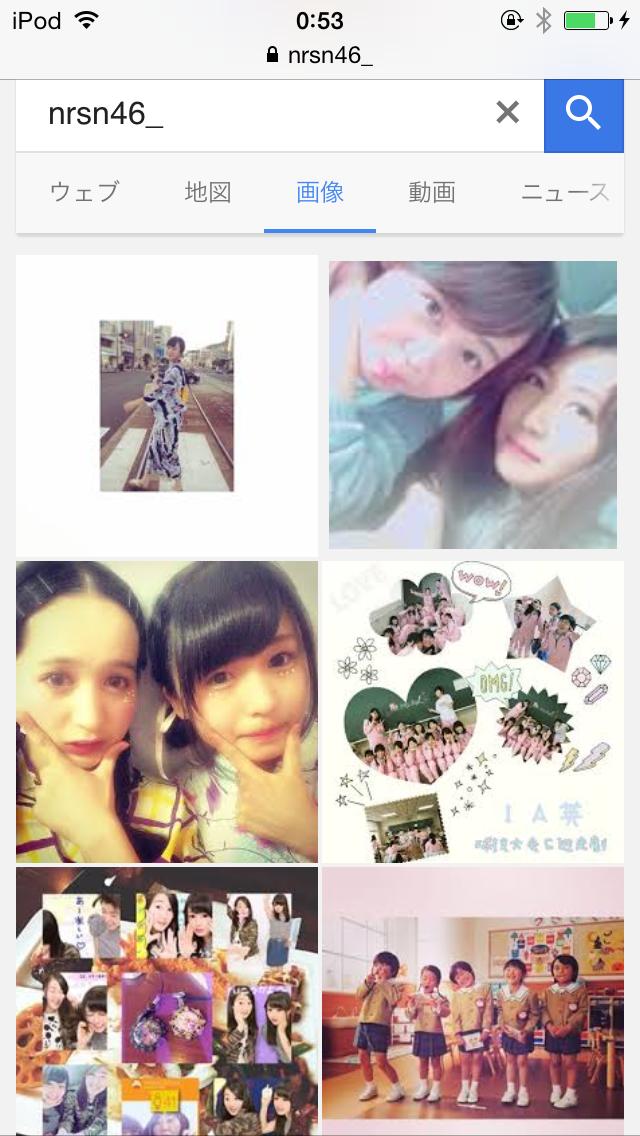
Task: Tap the nrsn46_ address bar
Action: (320, 56)
